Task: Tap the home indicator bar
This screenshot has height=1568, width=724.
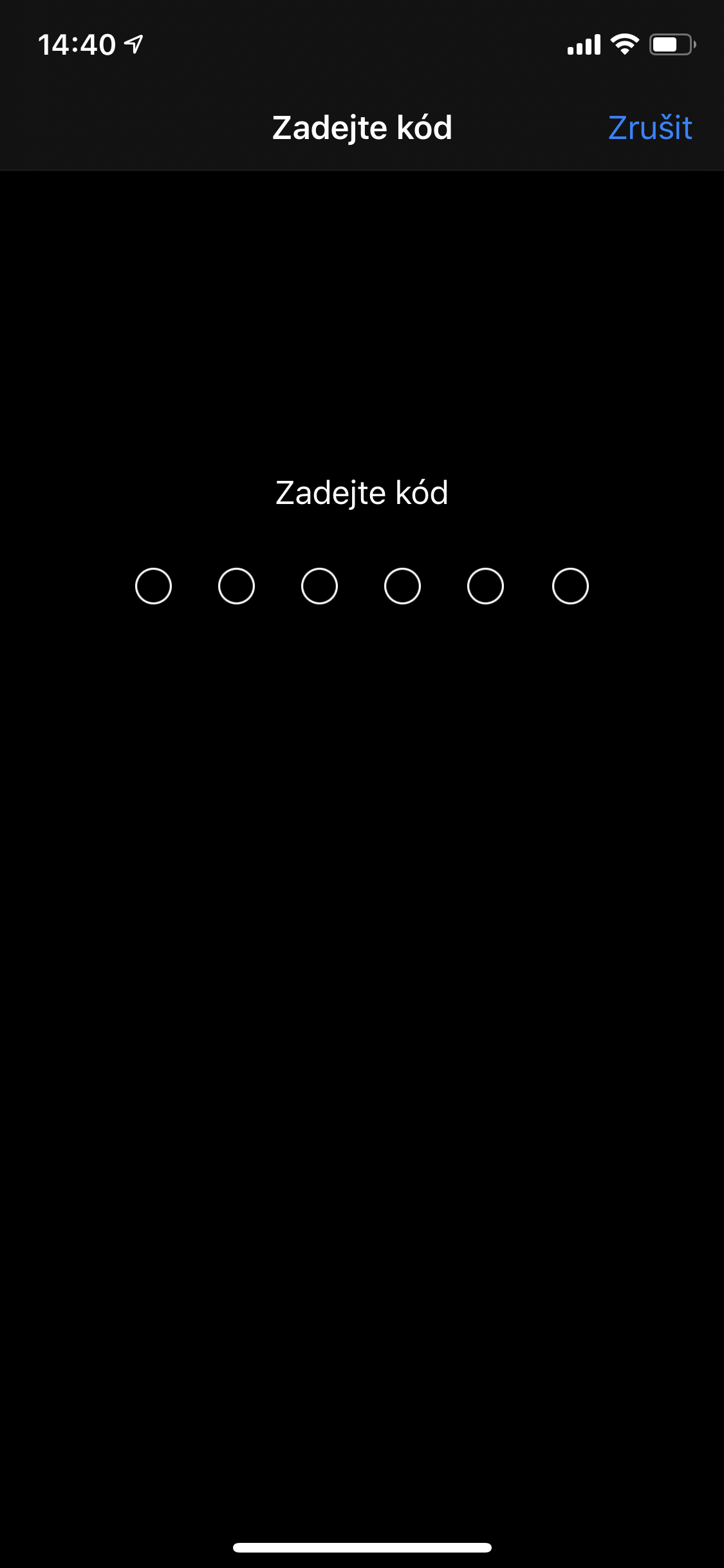Action: (362, 1547)
